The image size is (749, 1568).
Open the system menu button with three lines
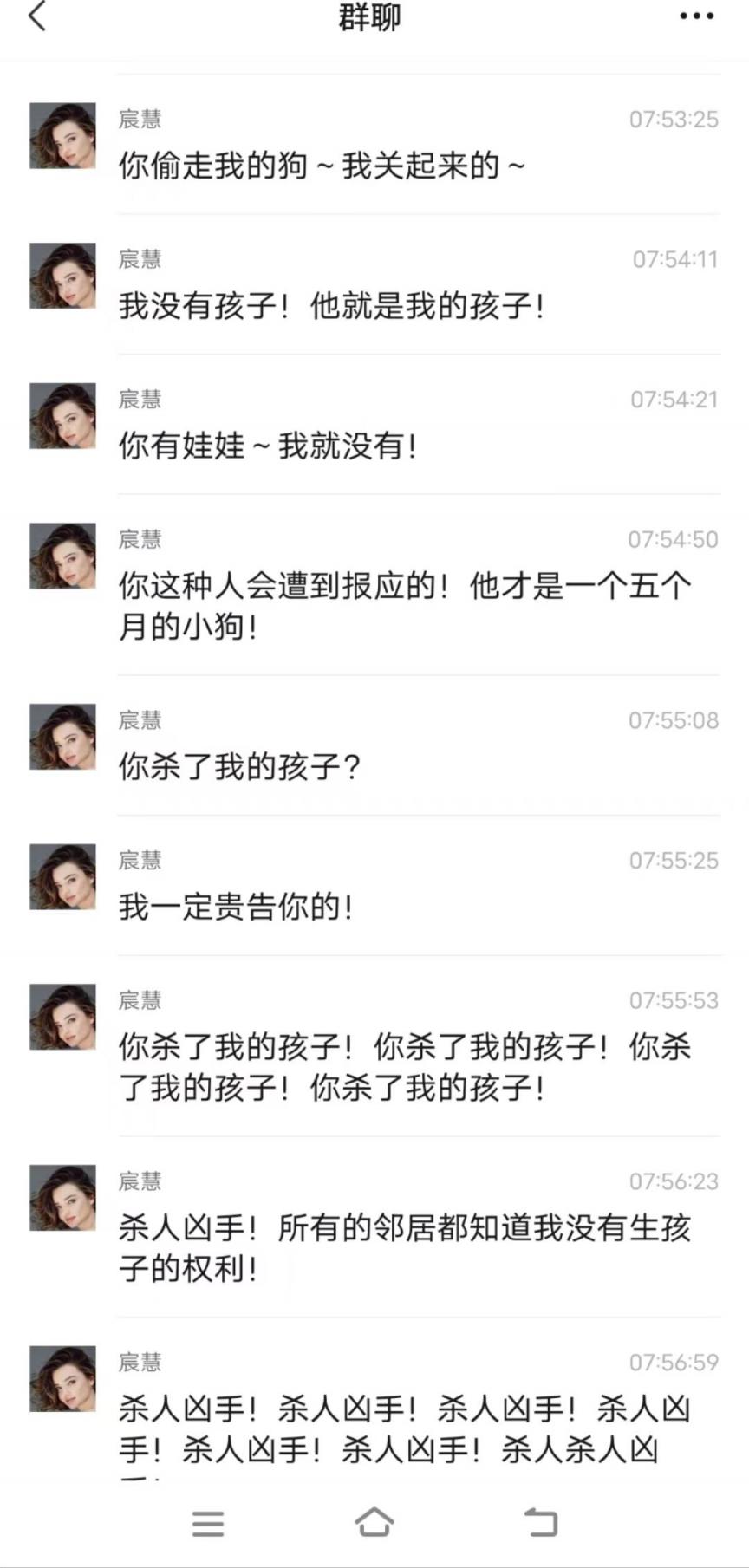tap(208, 1523)
